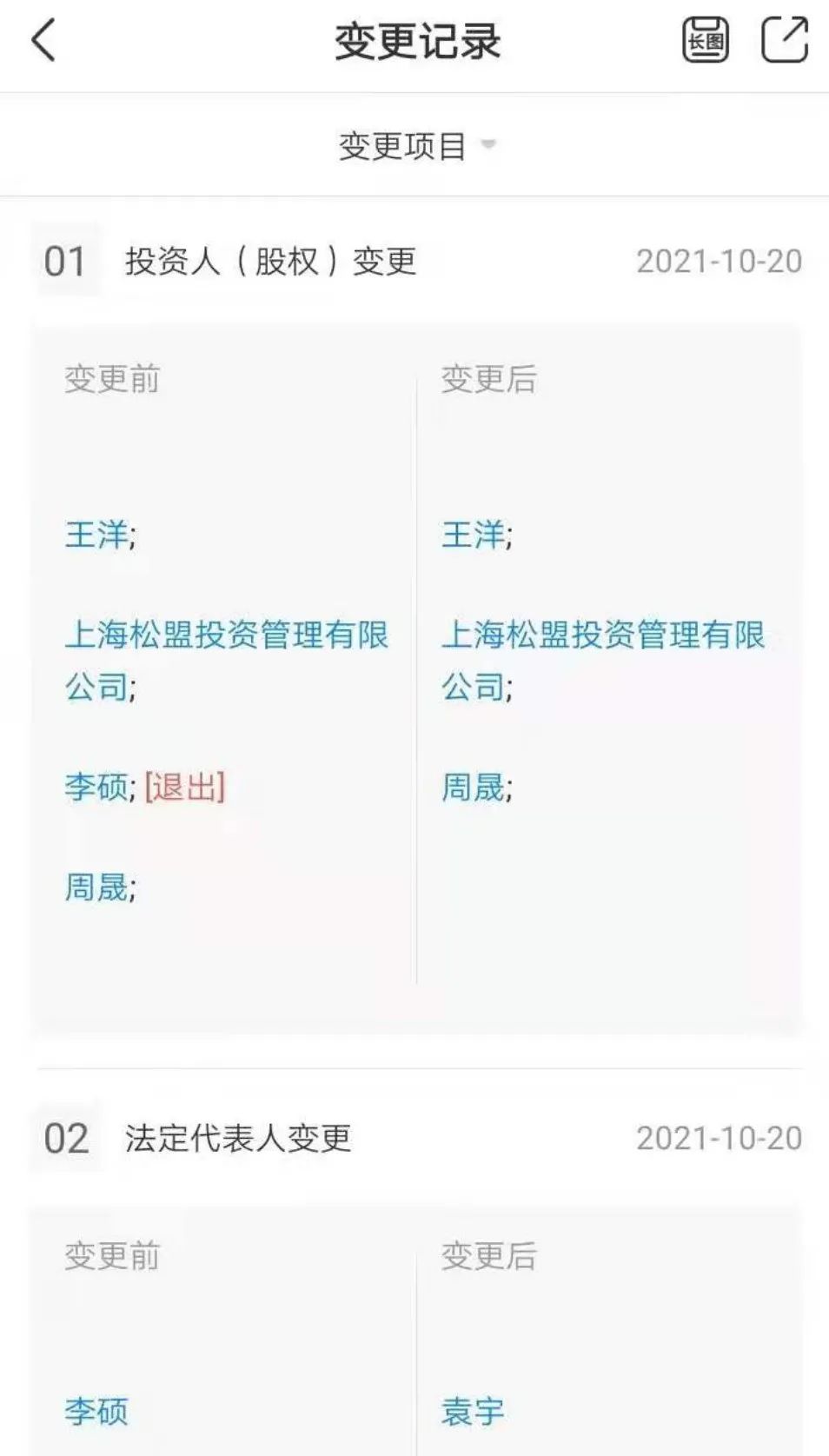View new legal representative 袁宇

473,1412
